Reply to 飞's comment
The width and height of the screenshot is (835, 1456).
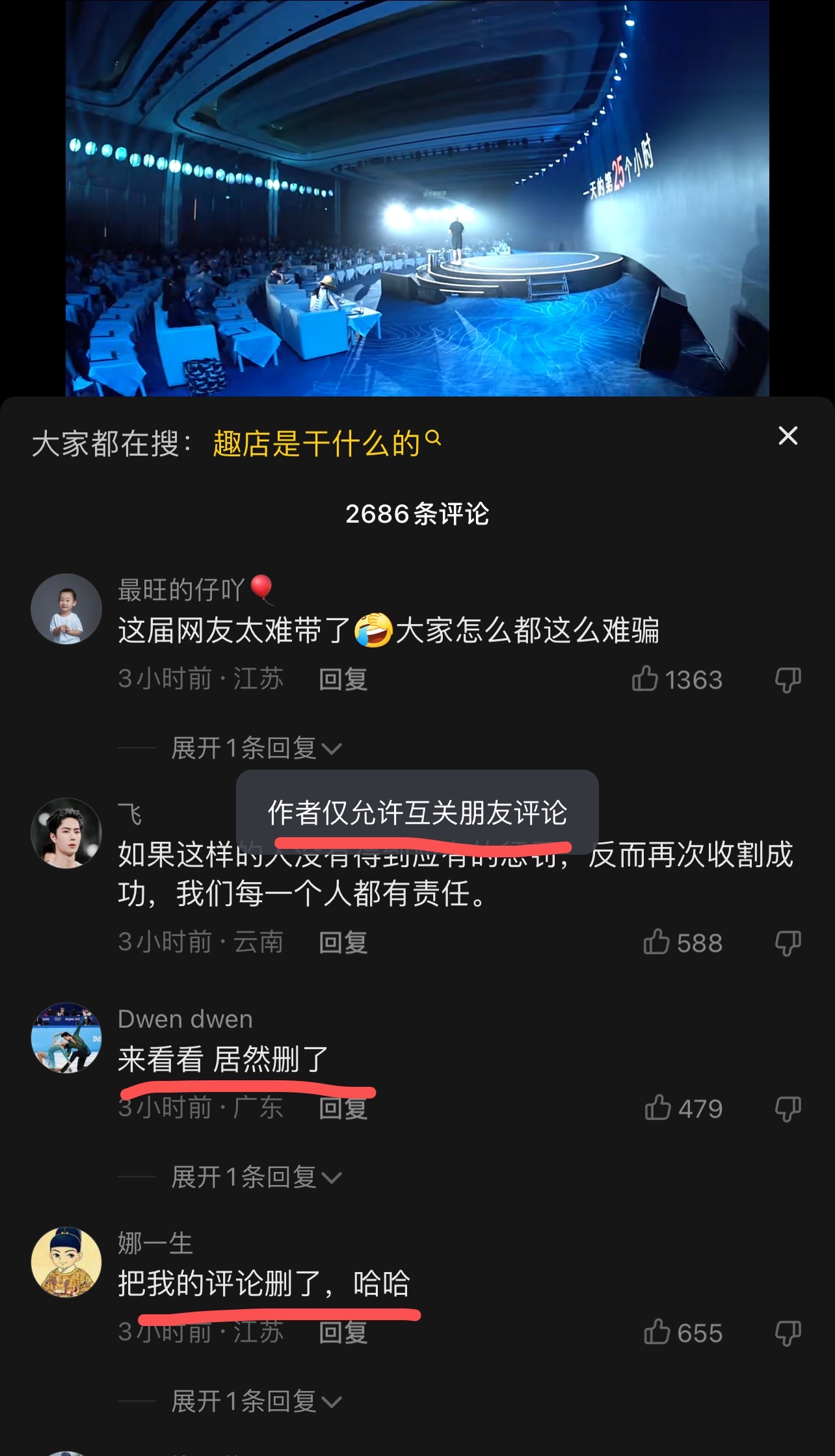[343, 942]
